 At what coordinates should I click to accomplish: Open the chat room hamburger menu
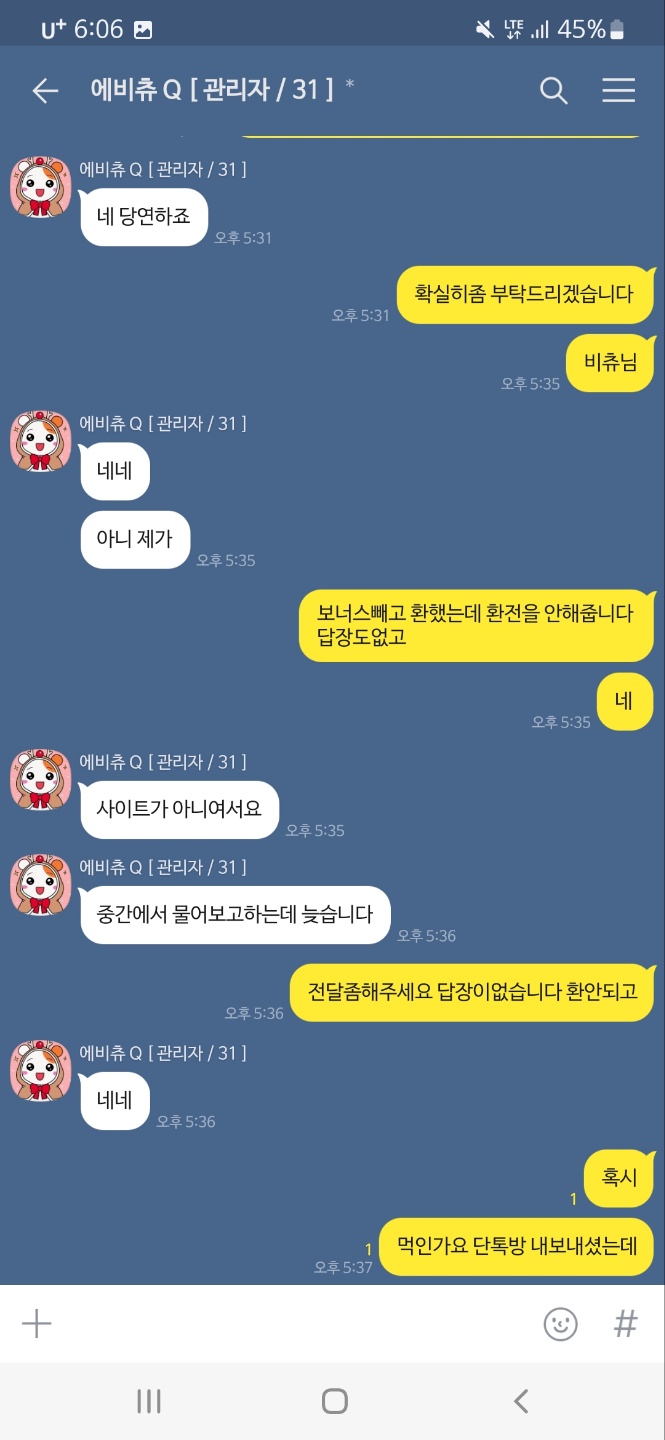[618, 91]
